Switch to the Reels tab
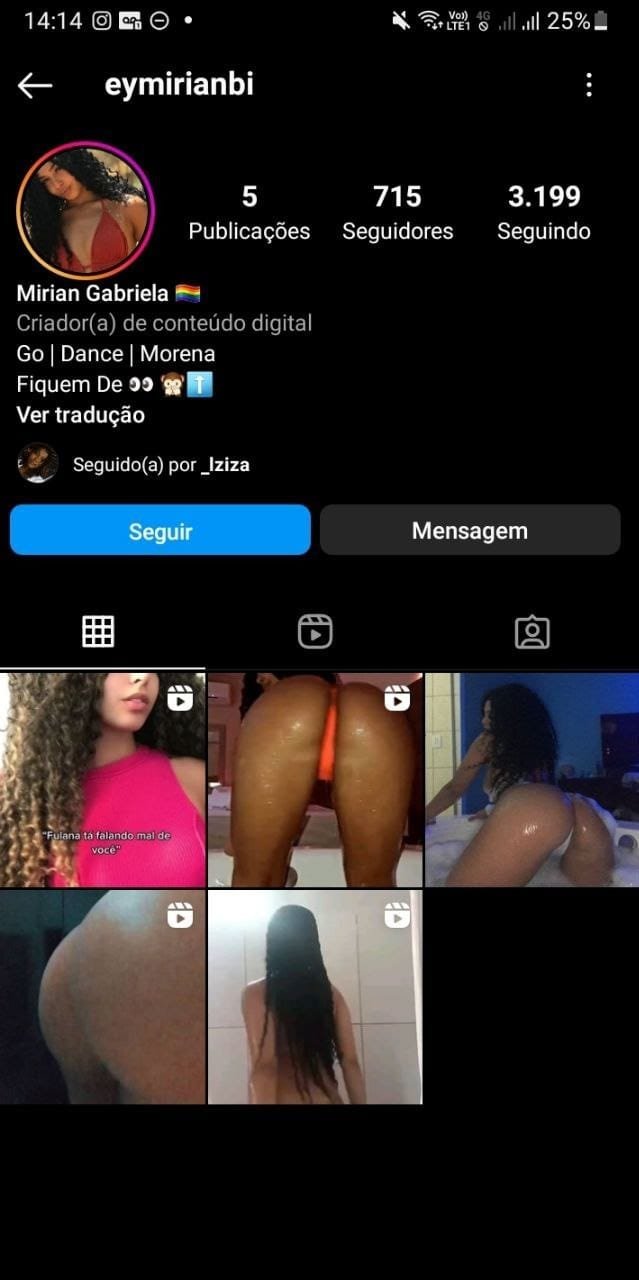 tap(315, 632)
